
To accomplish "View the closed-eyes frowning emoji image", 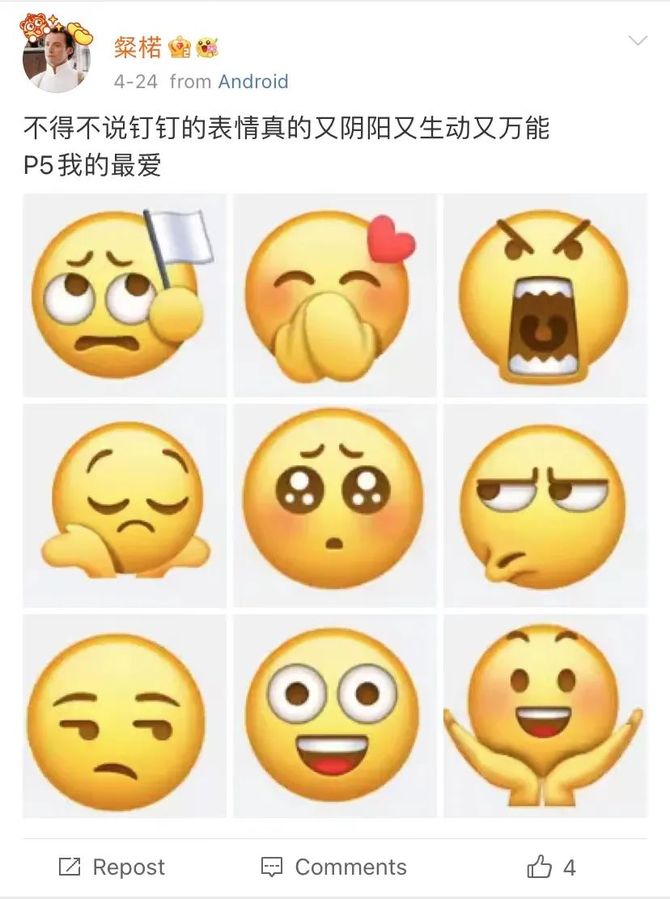I will click(x=125, y=505).
